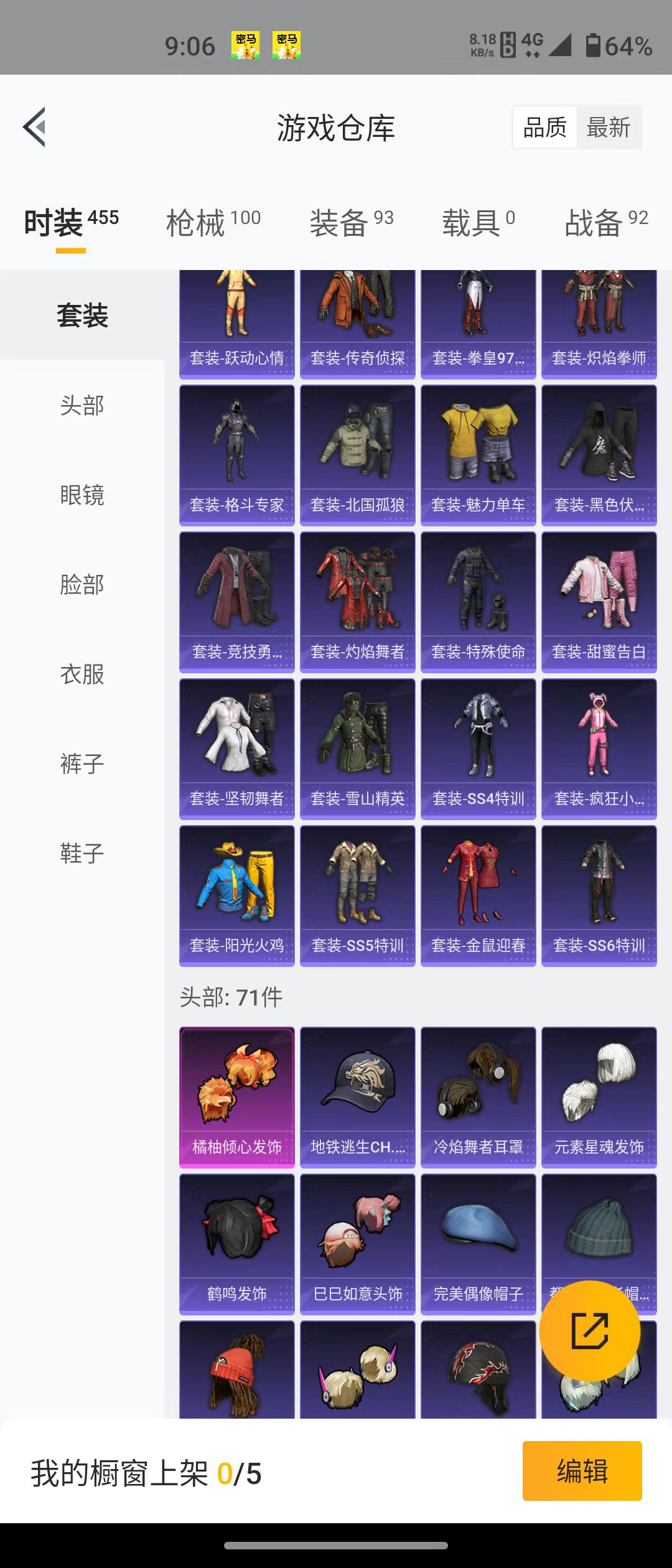
Task: Sort by 最新
Action: [609, 128]
